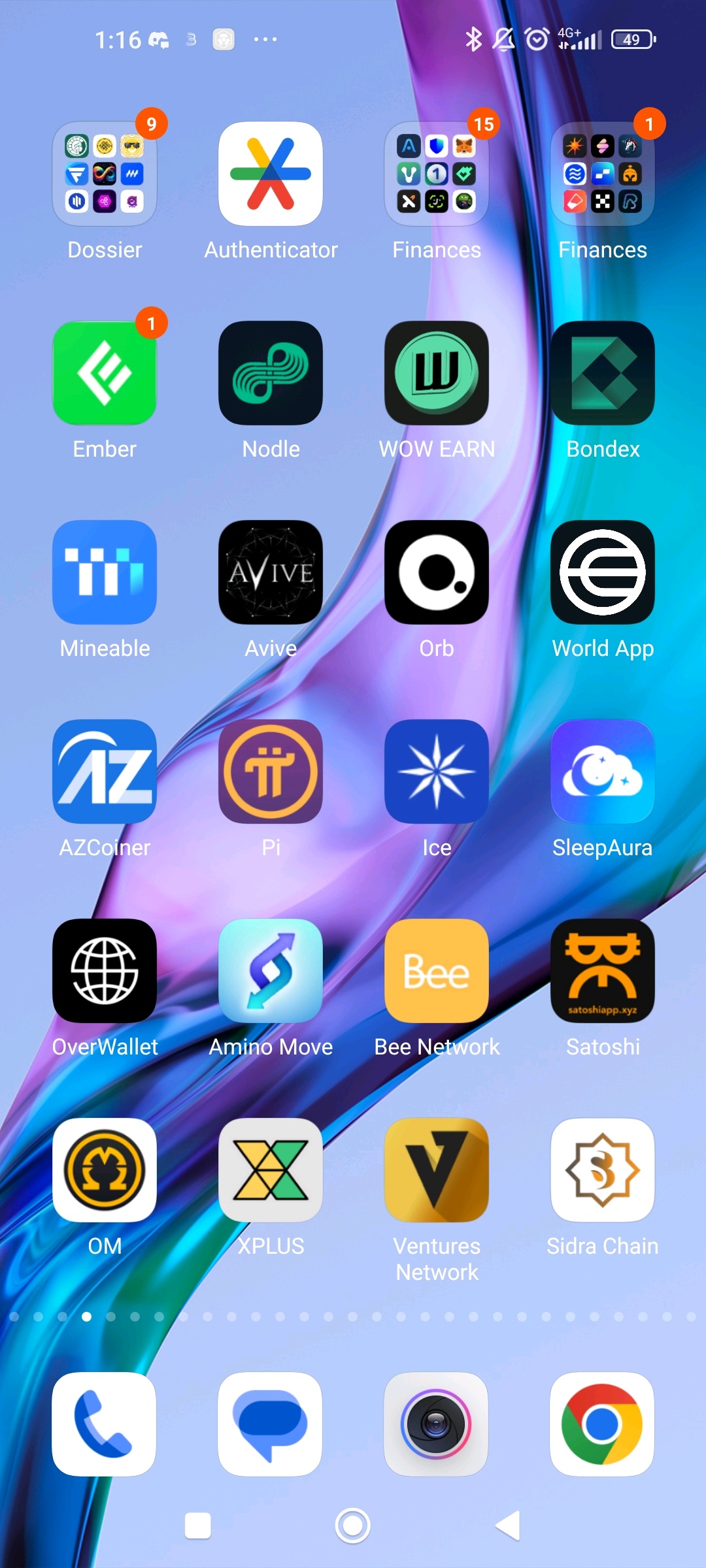Open the Ember app
Viewport: 706px width, 1568px height.
click(105, 373)
